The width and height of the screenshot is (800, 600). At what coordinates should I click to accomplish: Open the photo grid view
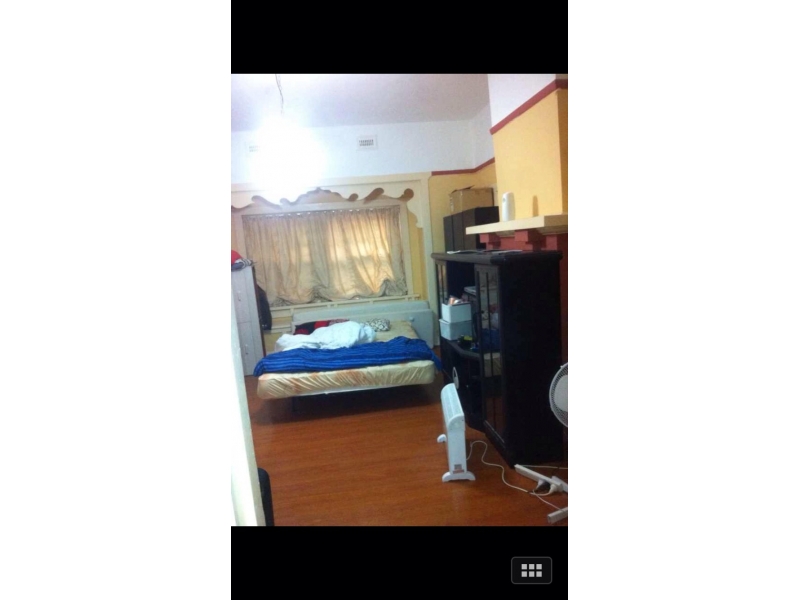(x=531, y=570)
